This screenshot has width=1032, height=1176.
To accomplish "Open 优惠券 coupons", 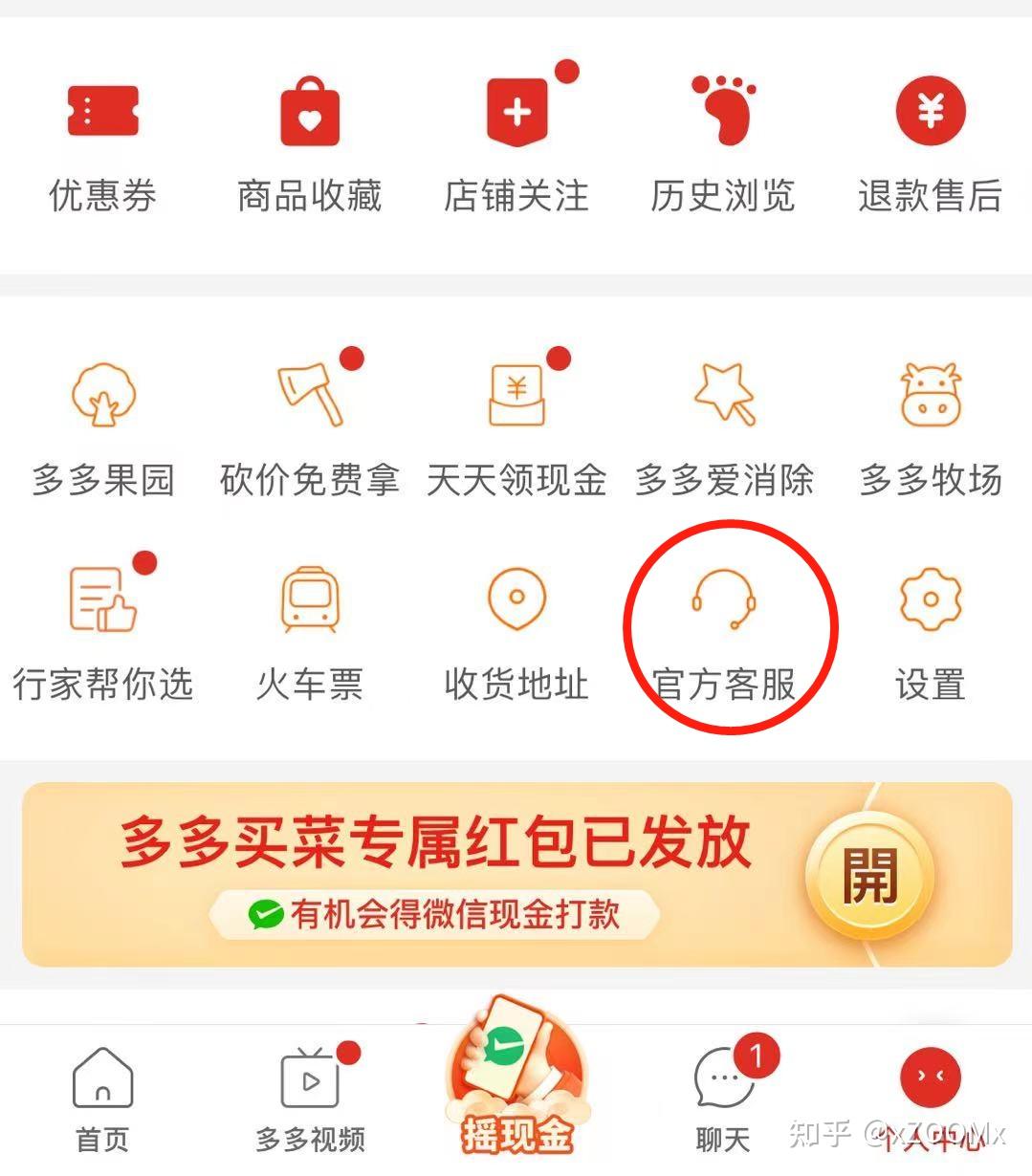I will click(102, 143).
